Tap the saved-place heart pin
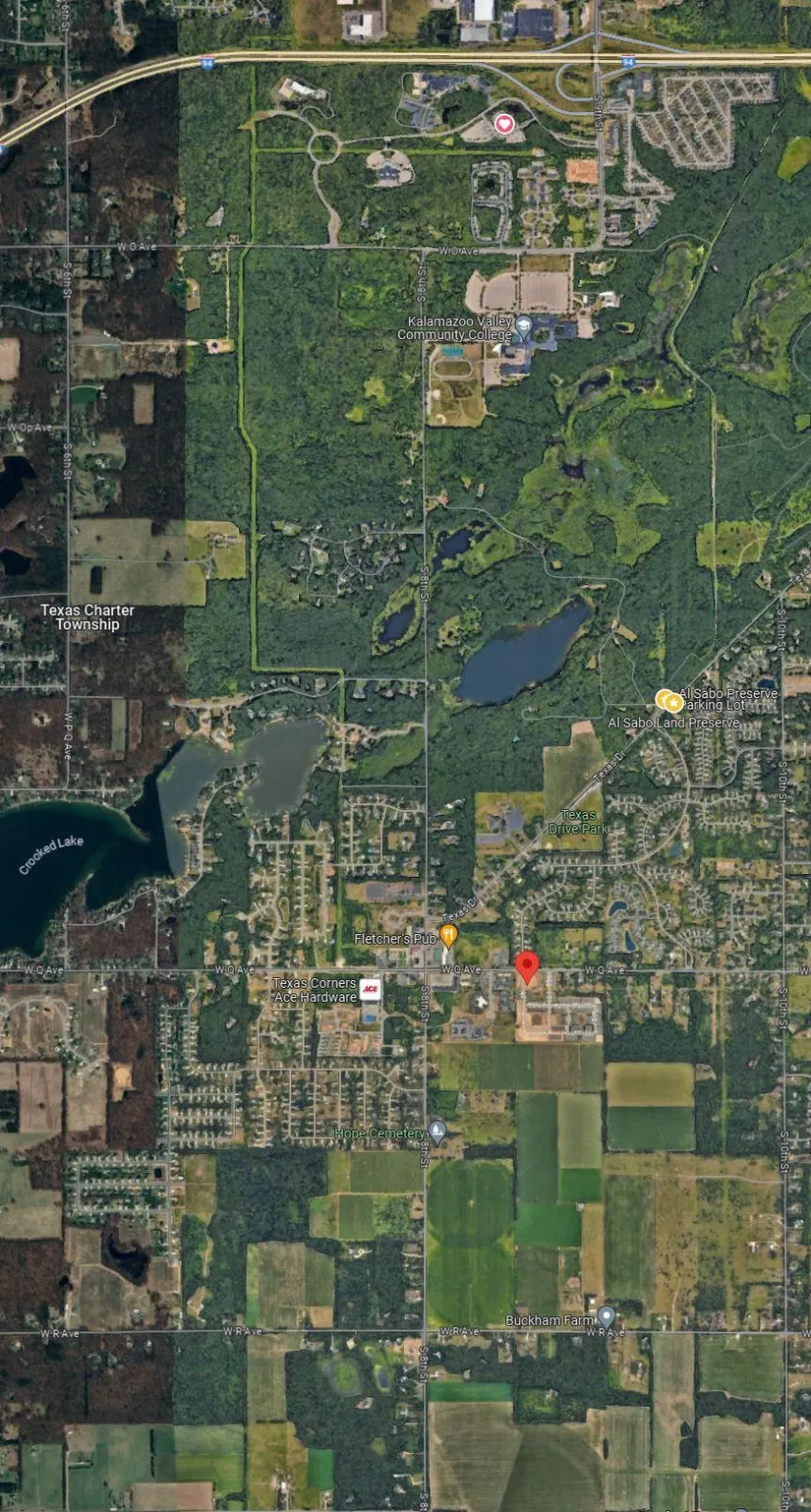This screenshot has width=811, height=1512. 504,124
